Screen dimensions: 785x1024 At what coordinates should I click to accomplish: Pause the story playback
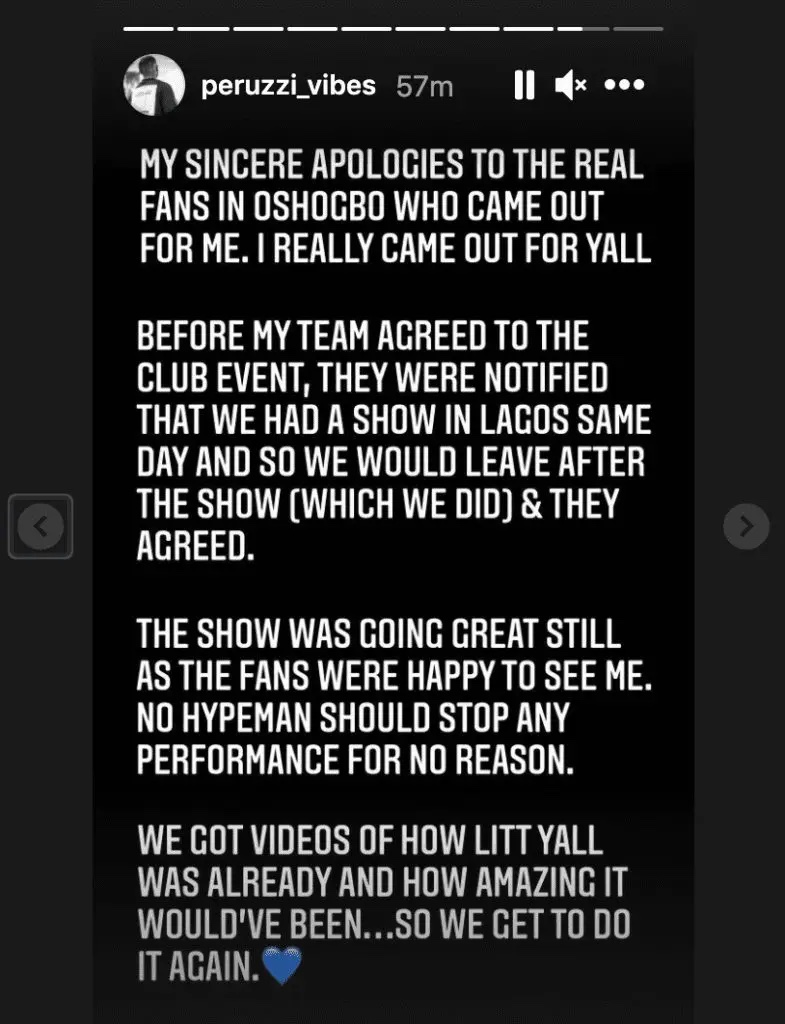click(x=524, y=86)
